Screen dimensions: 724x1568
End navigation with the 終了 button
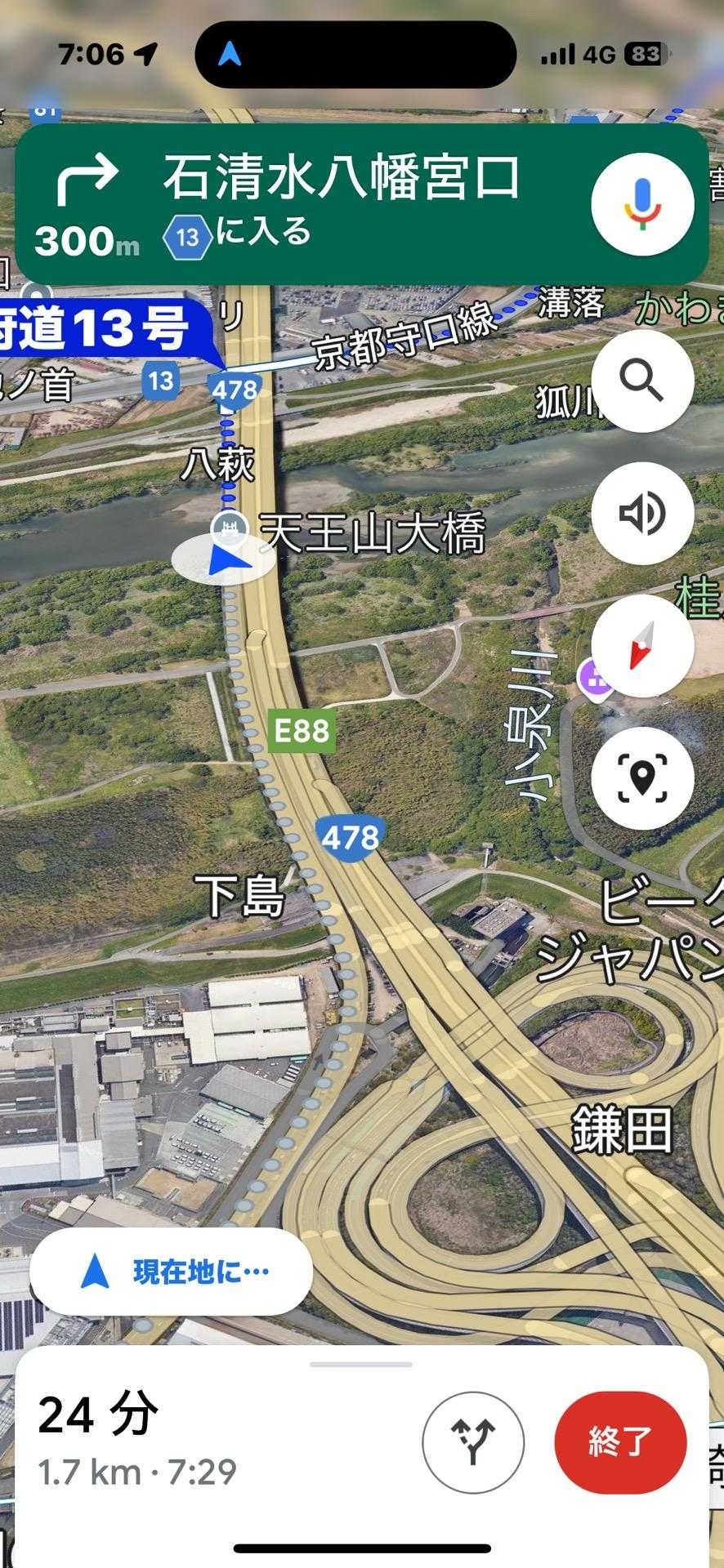(x=620, y=1442)
